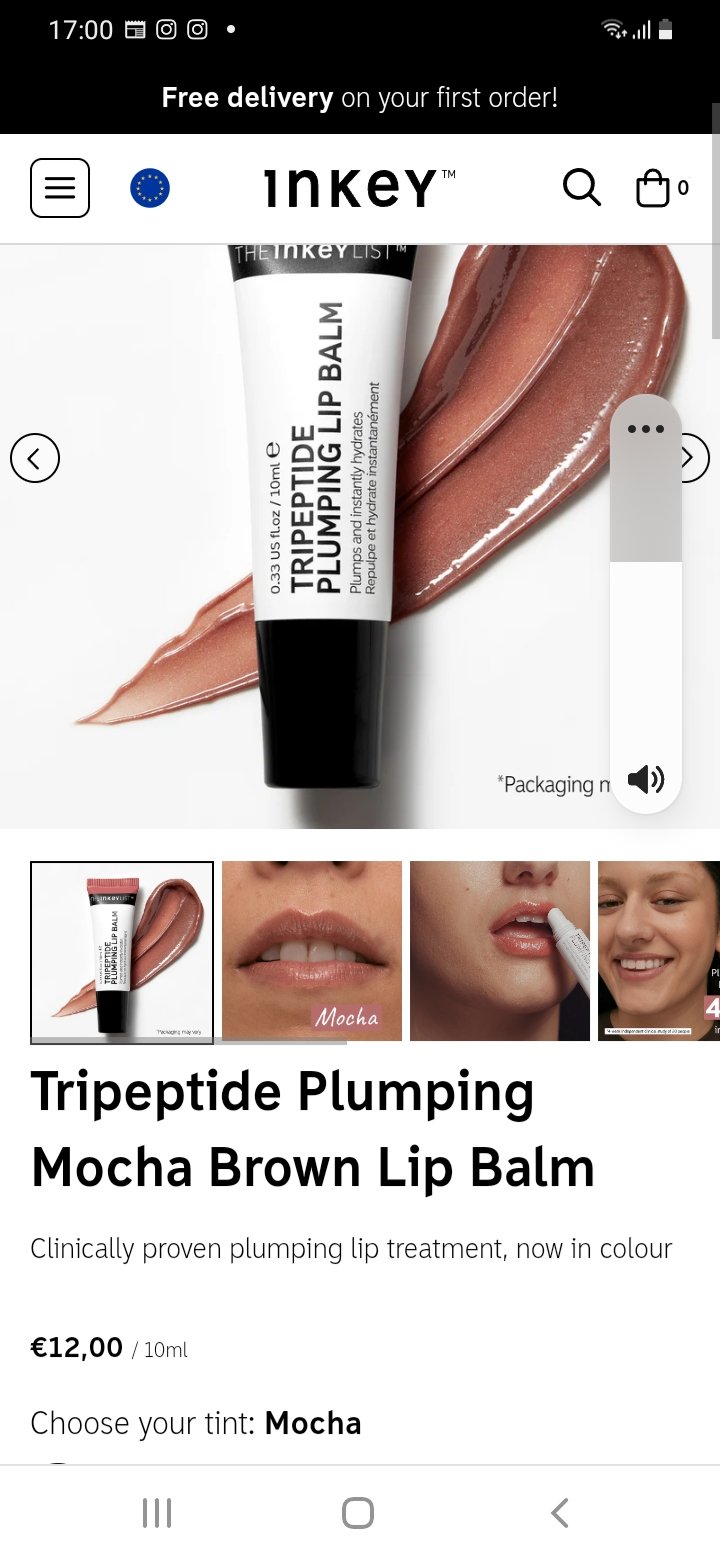The image size is (720, 1560).
Task: Change the EU region flag selector
Action: [x=150, y=188]
